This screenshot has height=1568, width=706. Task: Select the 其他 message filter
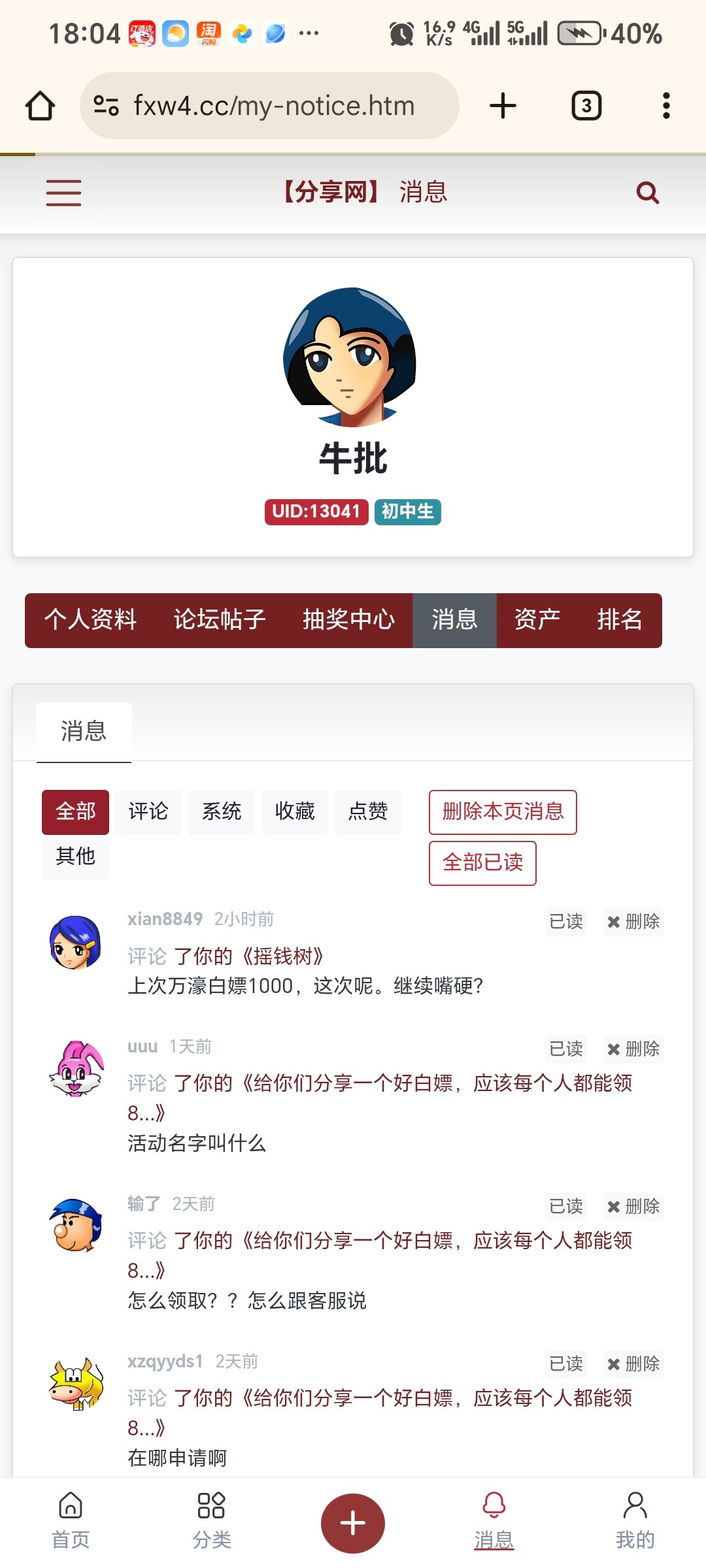76,857
